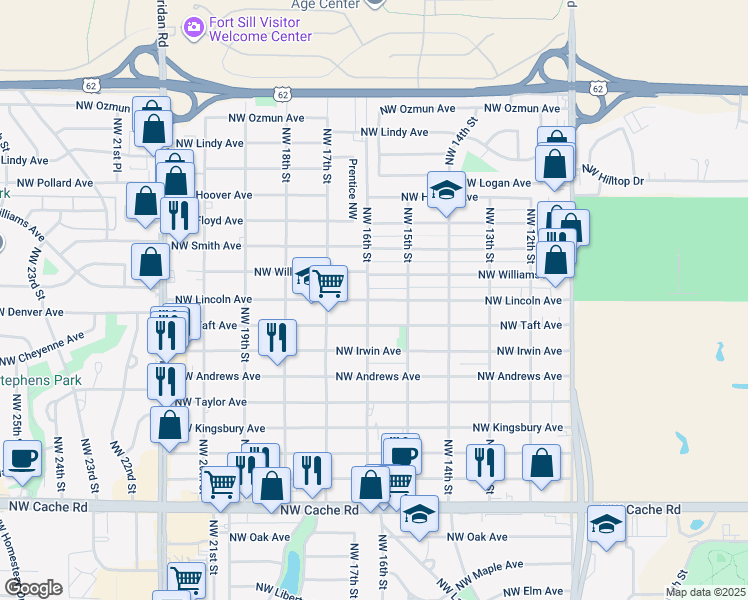Screen dimensions: 748x600
Task: Open the school marker beside NW Oak Ave
Action: [419, 515]
